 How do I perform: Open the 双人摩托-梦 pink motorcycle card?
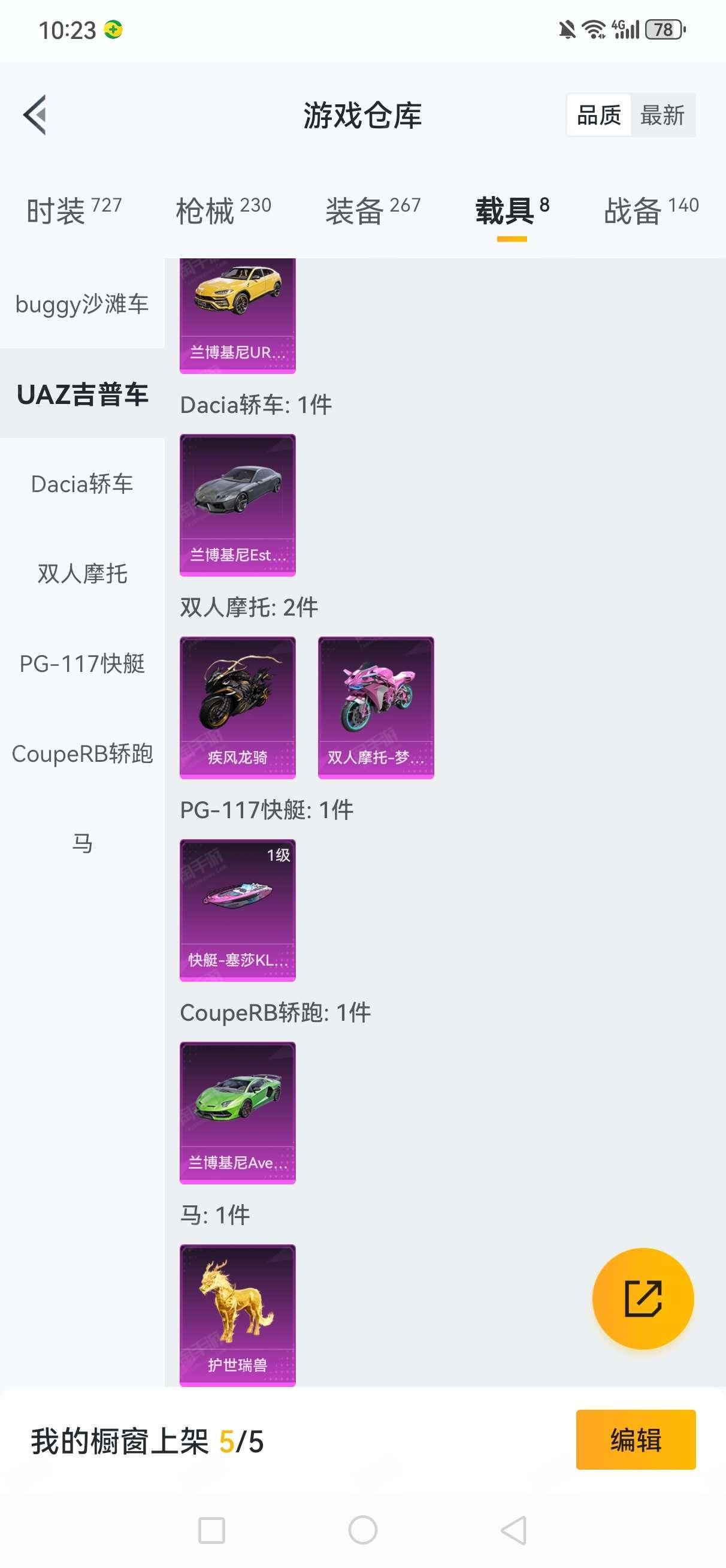pos(376,707)
